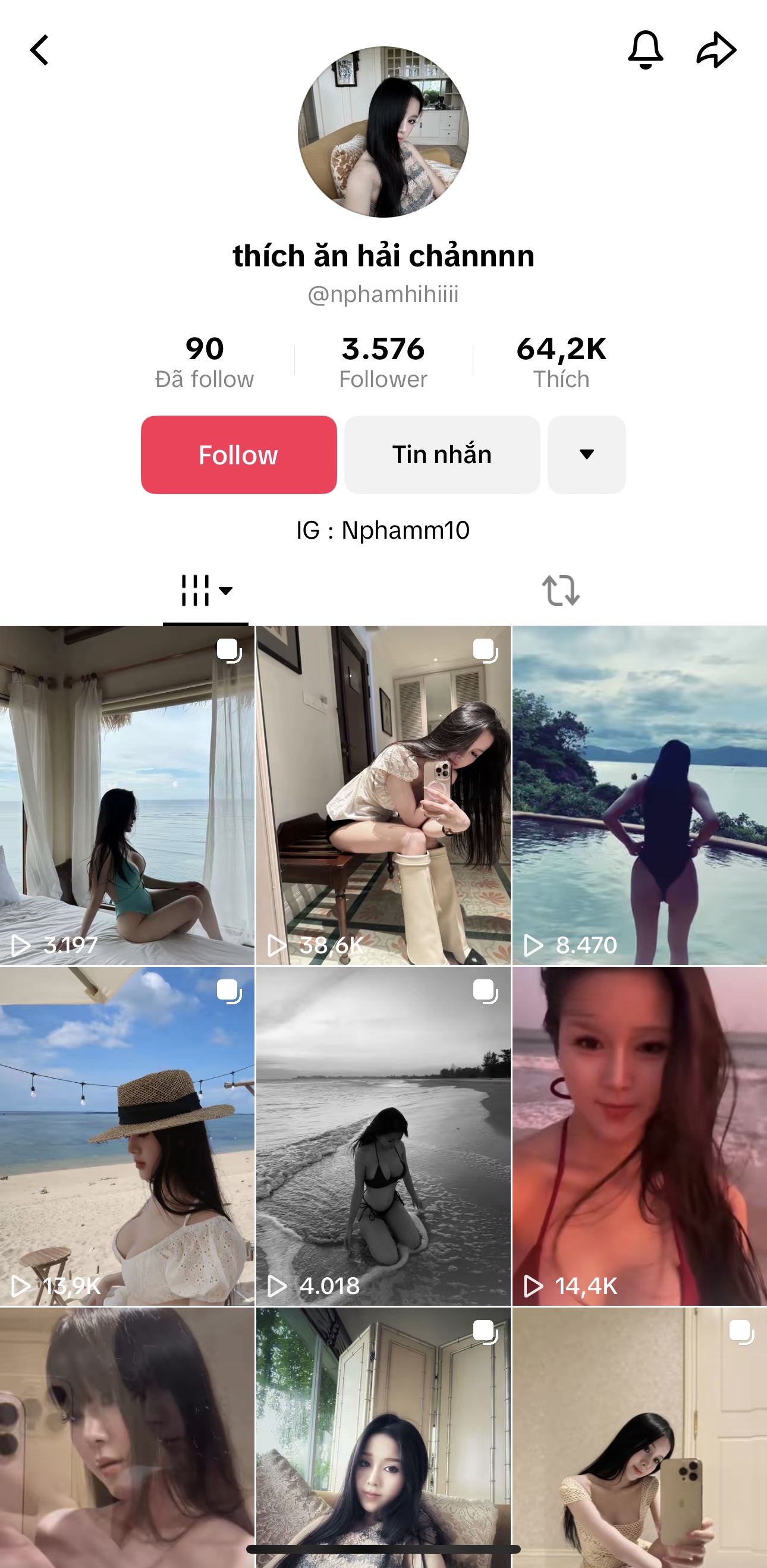This screenshot has height=1568, width=767.
Task: View the 3.576 Follower list
Action: [383, 362]
